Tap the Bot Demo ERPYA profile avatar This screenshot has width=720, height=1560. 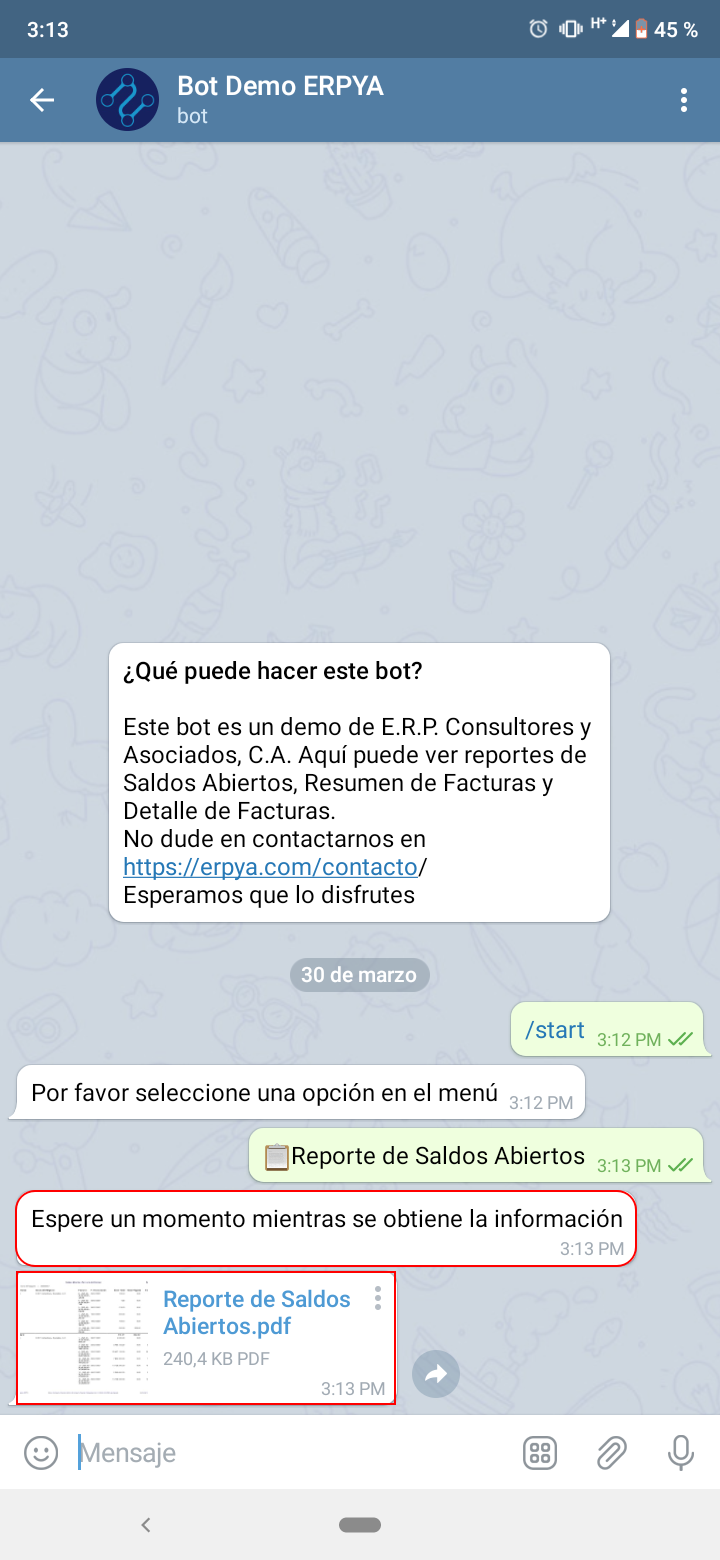pyautogui.click(x=125, y=99)
